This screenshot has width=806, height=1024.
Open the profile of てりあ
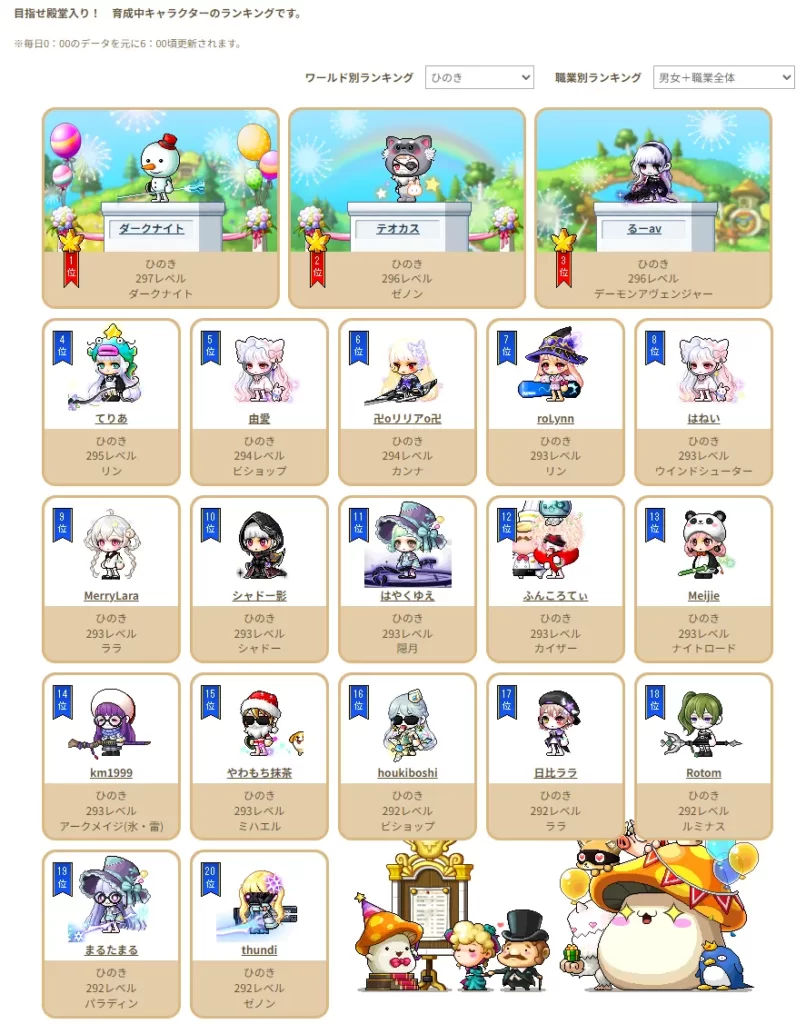click(111, 418)
